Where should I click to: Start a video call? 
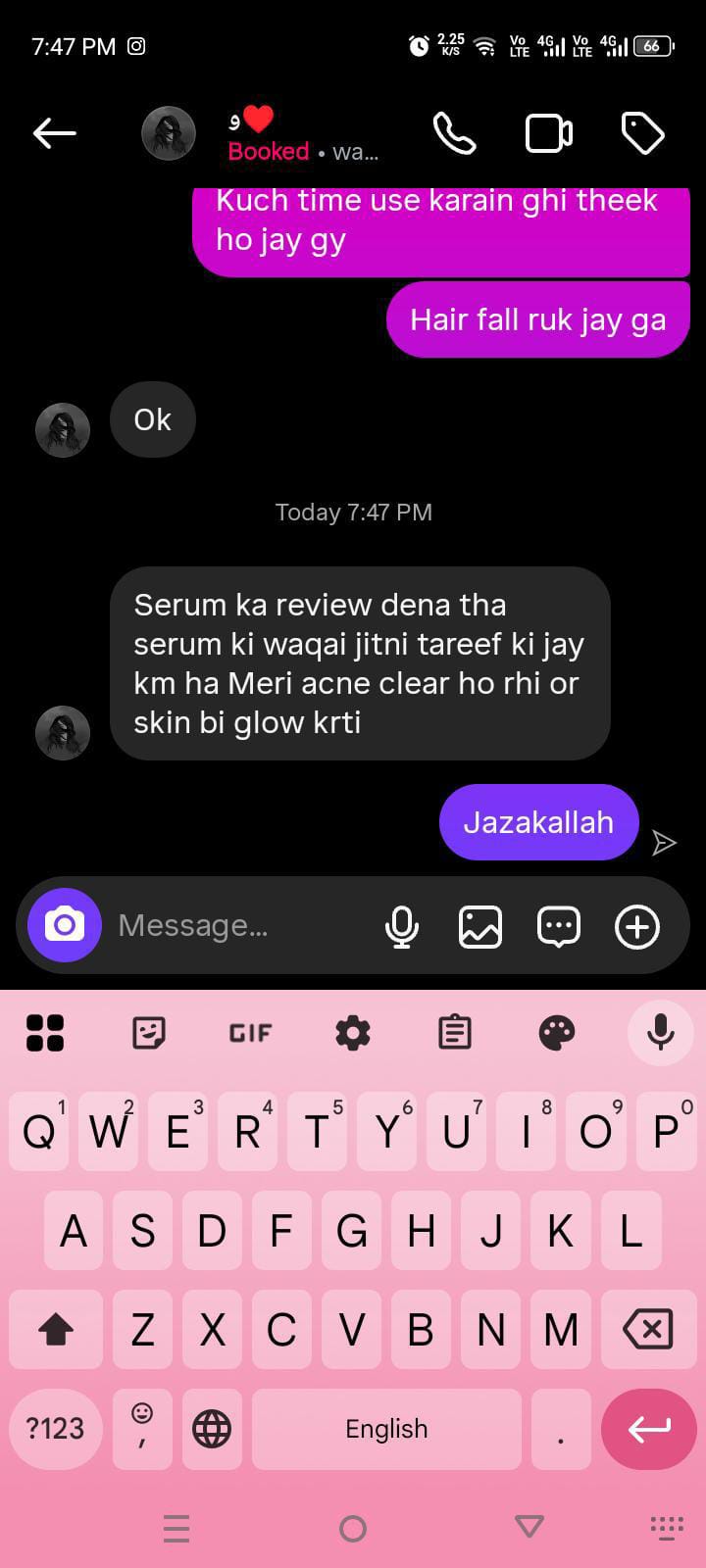pyautogui.click(x=549, y=133)
